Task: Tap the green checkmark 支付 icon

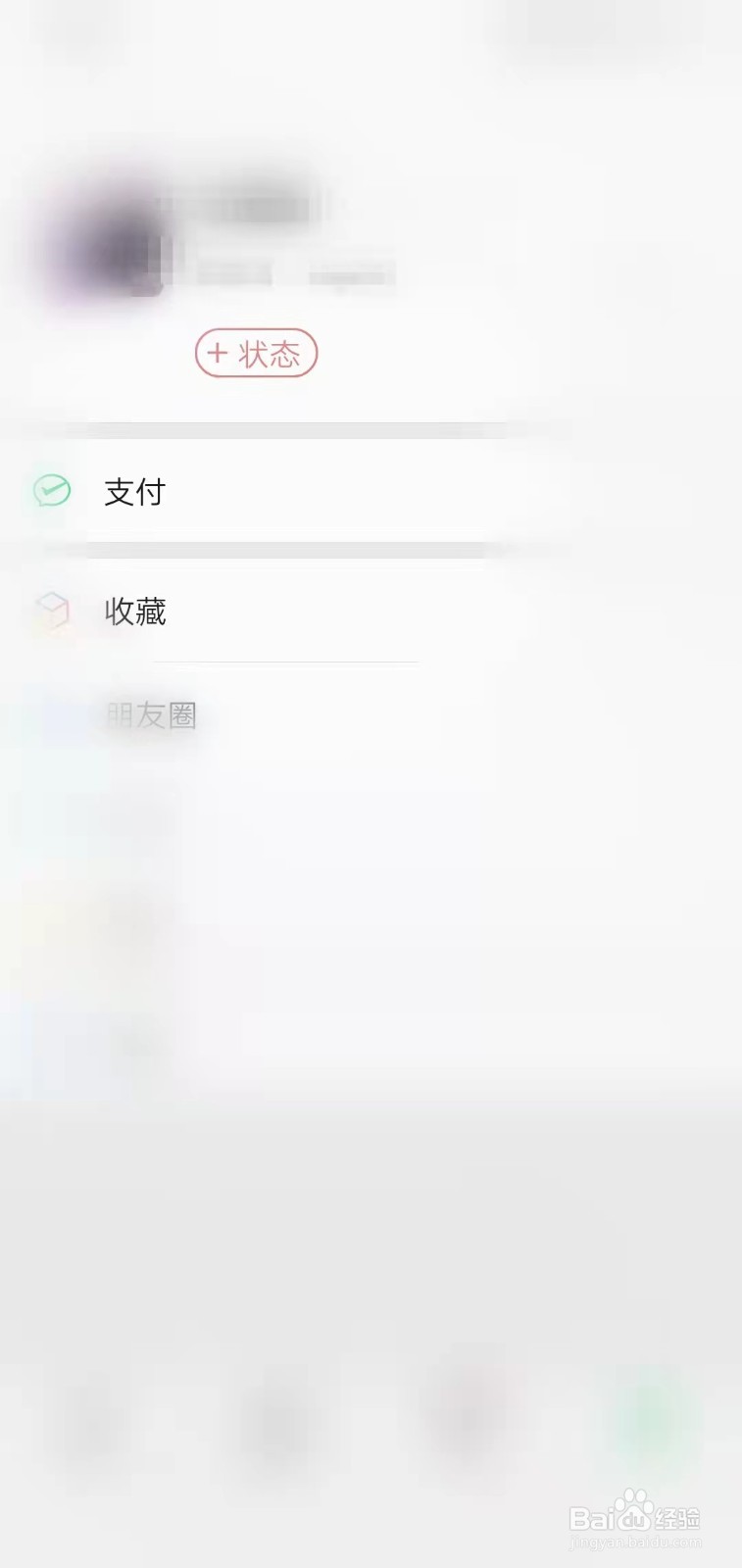Action: pyautogui.click(x=50, y=491)
